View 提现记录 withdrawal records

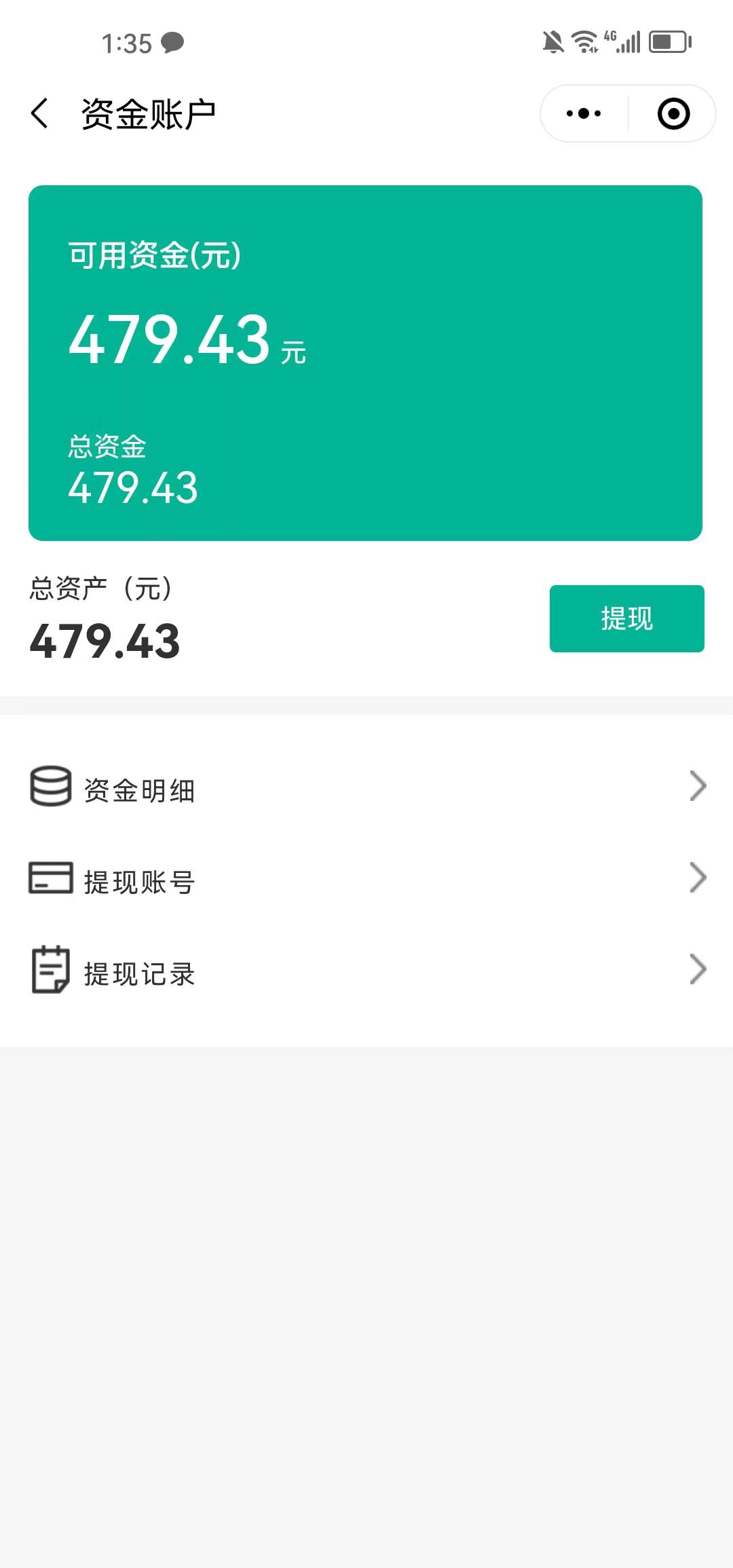366,971
